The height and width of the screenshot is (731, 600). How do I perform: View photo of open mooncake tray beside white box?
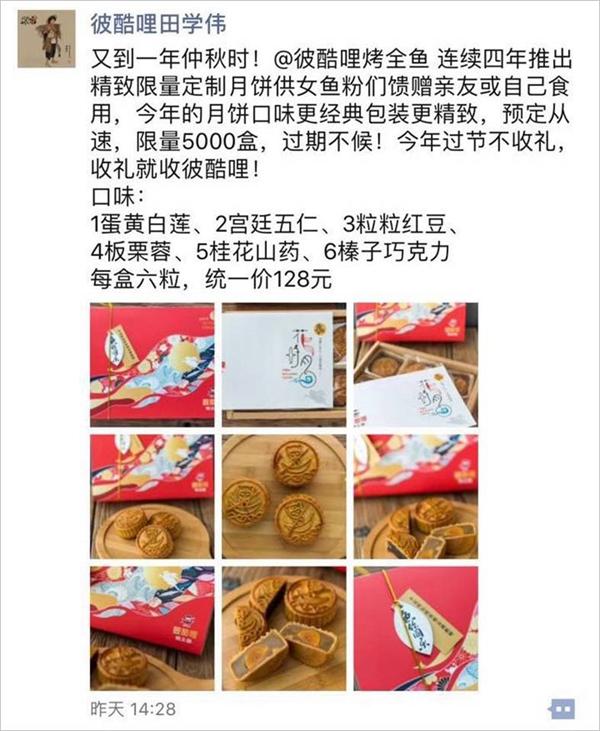pos(416,363)
